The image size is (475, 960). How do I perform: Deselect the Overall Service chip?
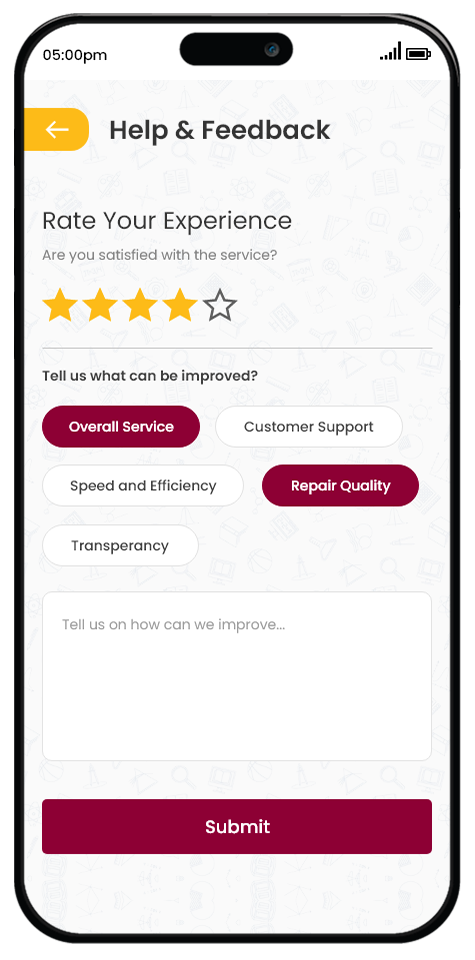[x=121, y=426]
